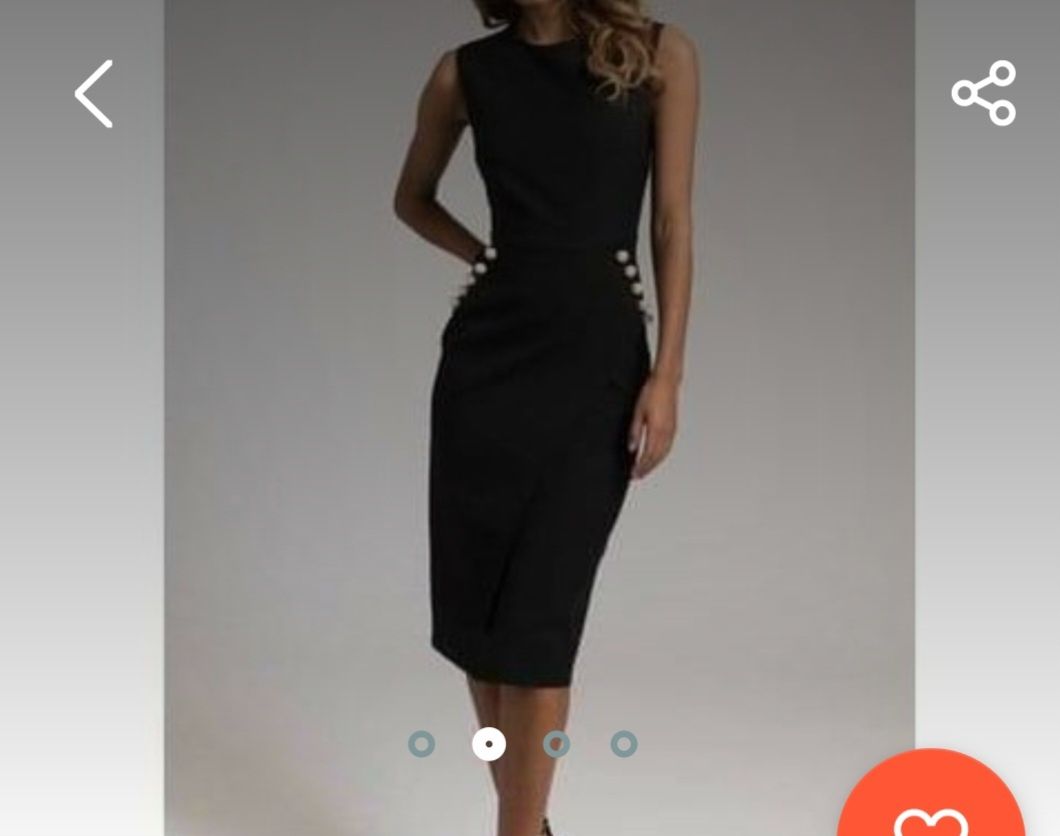The width and height of the screenshot is (1060, 836).
Task: Open the dress photo in full view
Action: 540,400
